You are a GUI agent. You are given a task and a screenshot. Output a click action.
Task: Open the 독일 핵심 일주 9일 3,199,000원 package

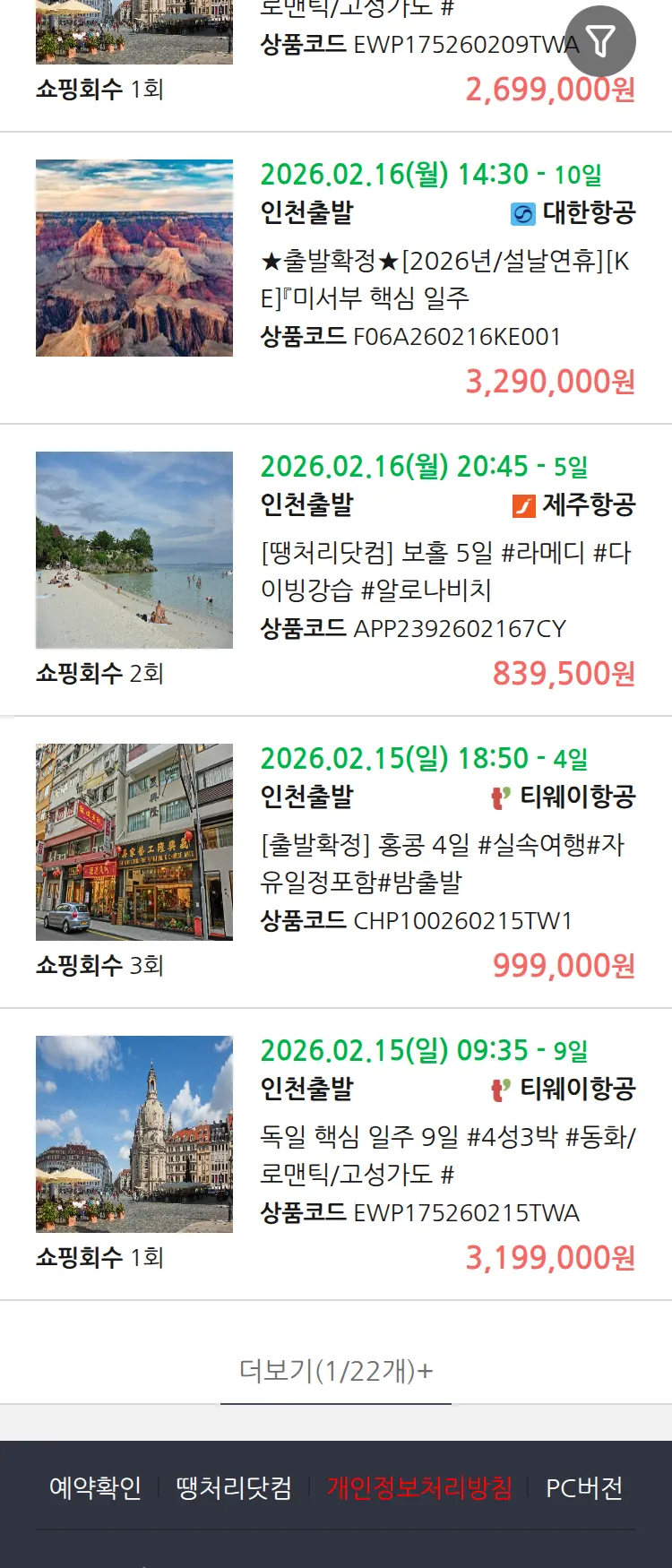(x=445, y=1155)
